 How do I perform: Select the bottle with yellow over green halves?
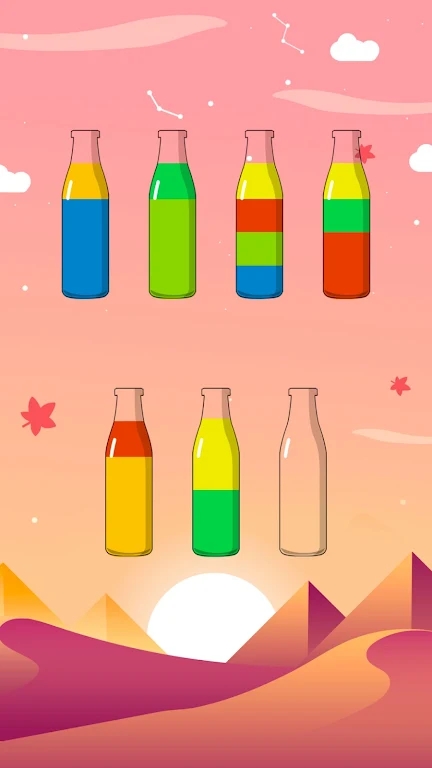216,472
